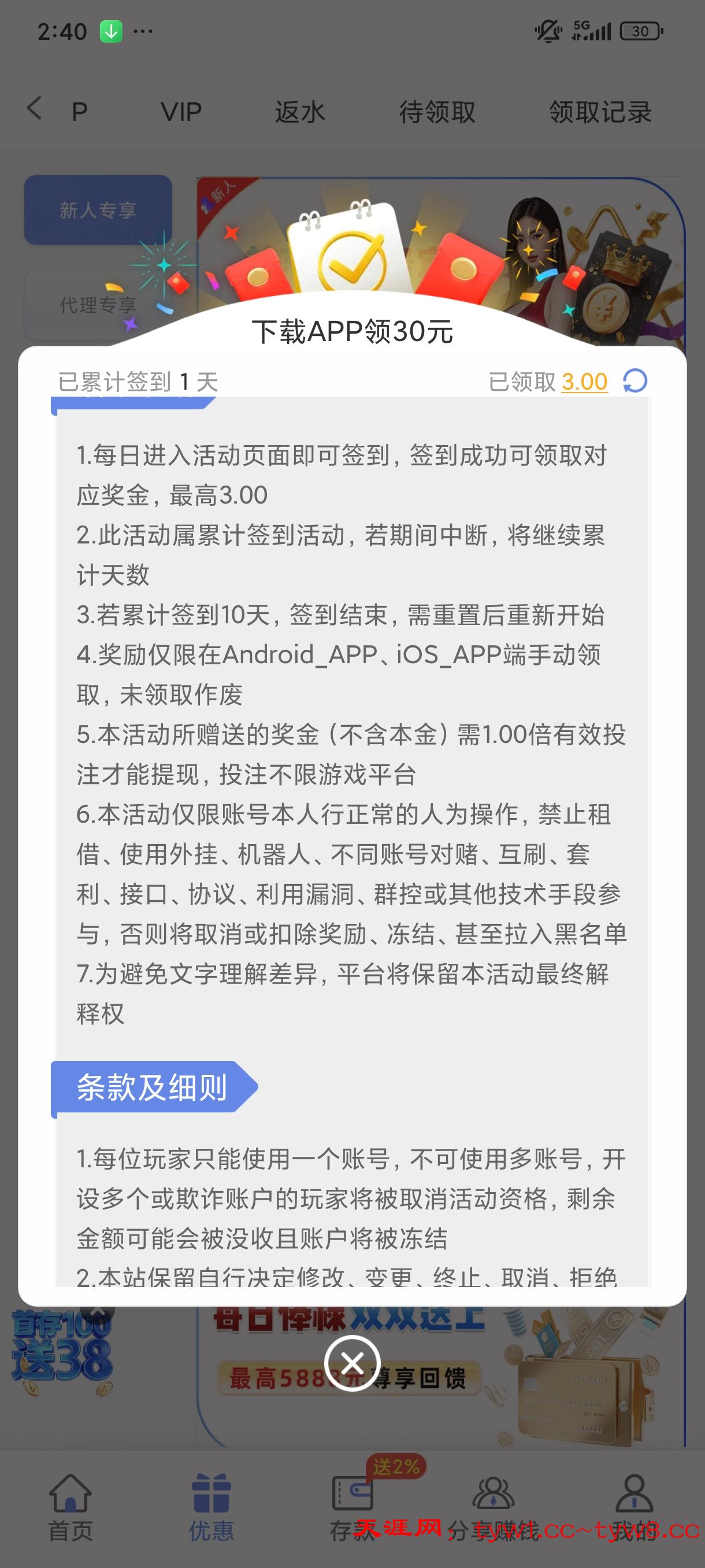Viewport: 705px width, 1568px height.
Task: Close the sign-in rules popup
Action: click(x=352, y=1363)
